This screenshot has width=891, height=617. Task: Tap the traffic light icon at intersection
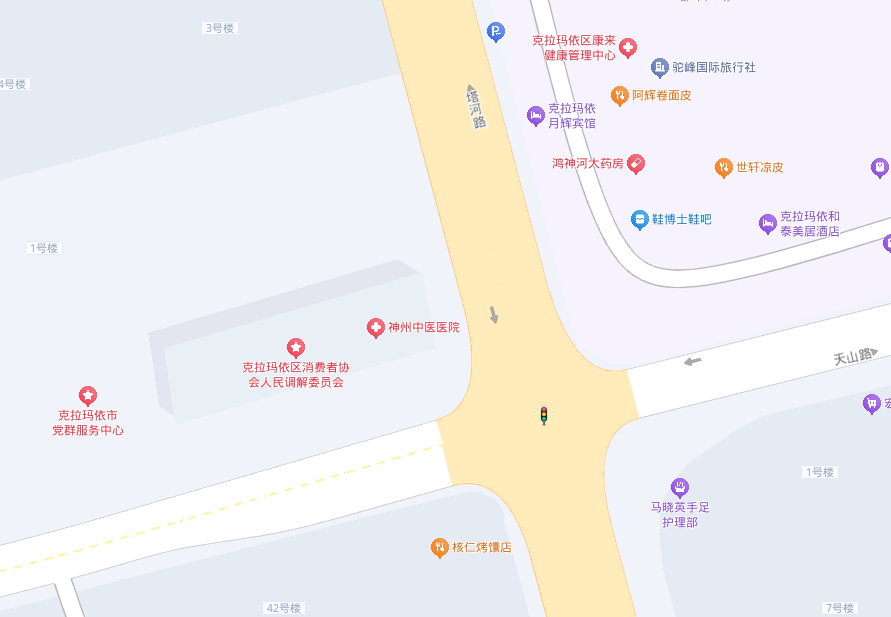pyautogui.click(x=544, y=415)
